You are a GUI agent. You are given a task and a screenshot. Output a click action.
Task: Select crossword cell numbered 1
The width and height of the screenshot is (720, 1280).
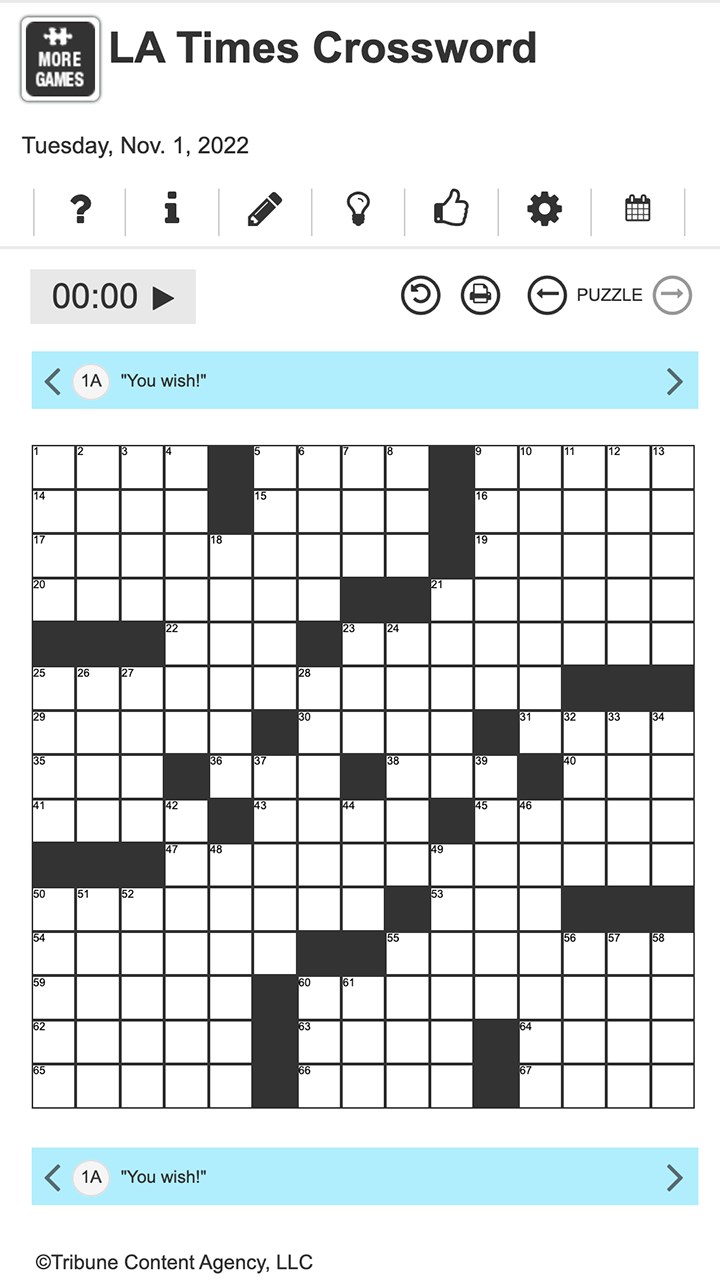point(54,468)
